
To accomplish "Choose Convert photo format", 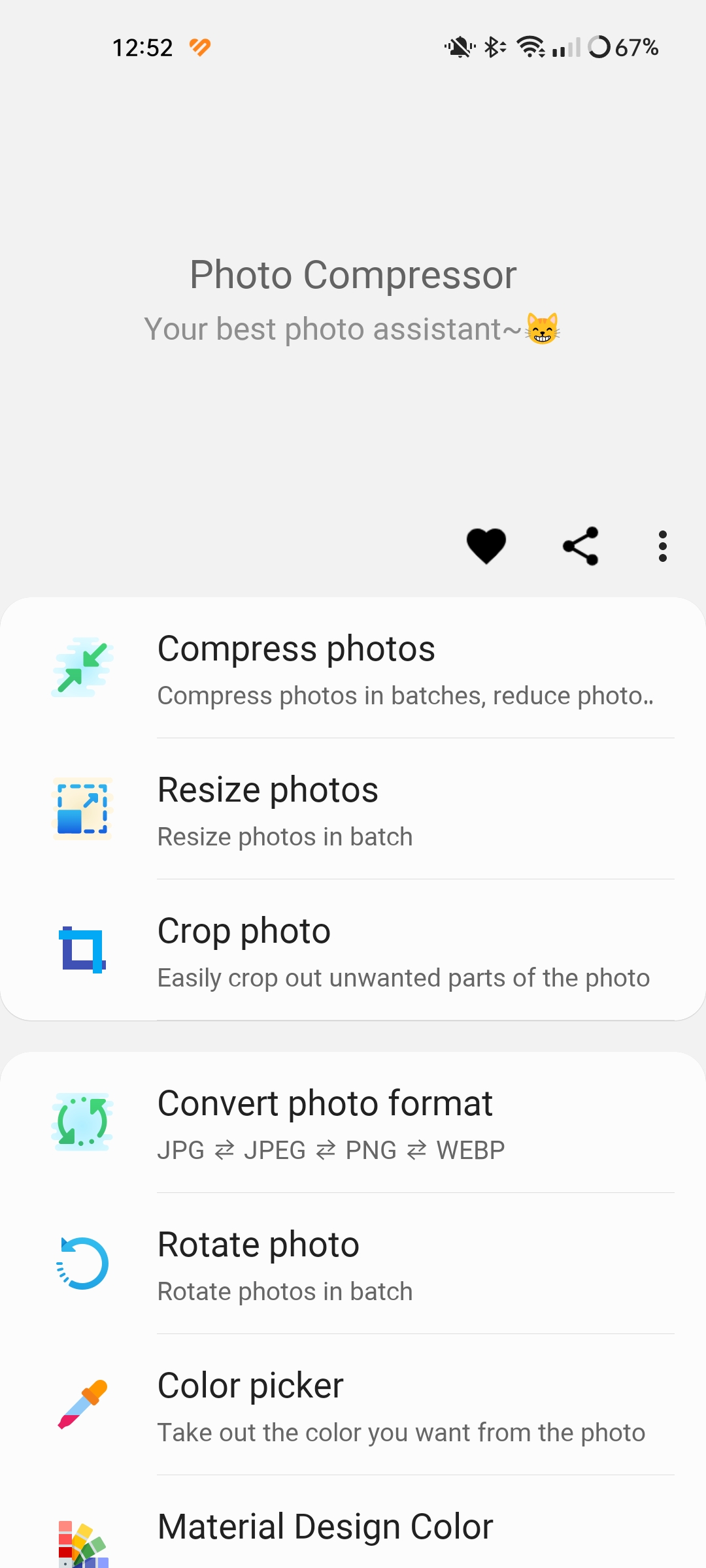I will coord(353,1122).
